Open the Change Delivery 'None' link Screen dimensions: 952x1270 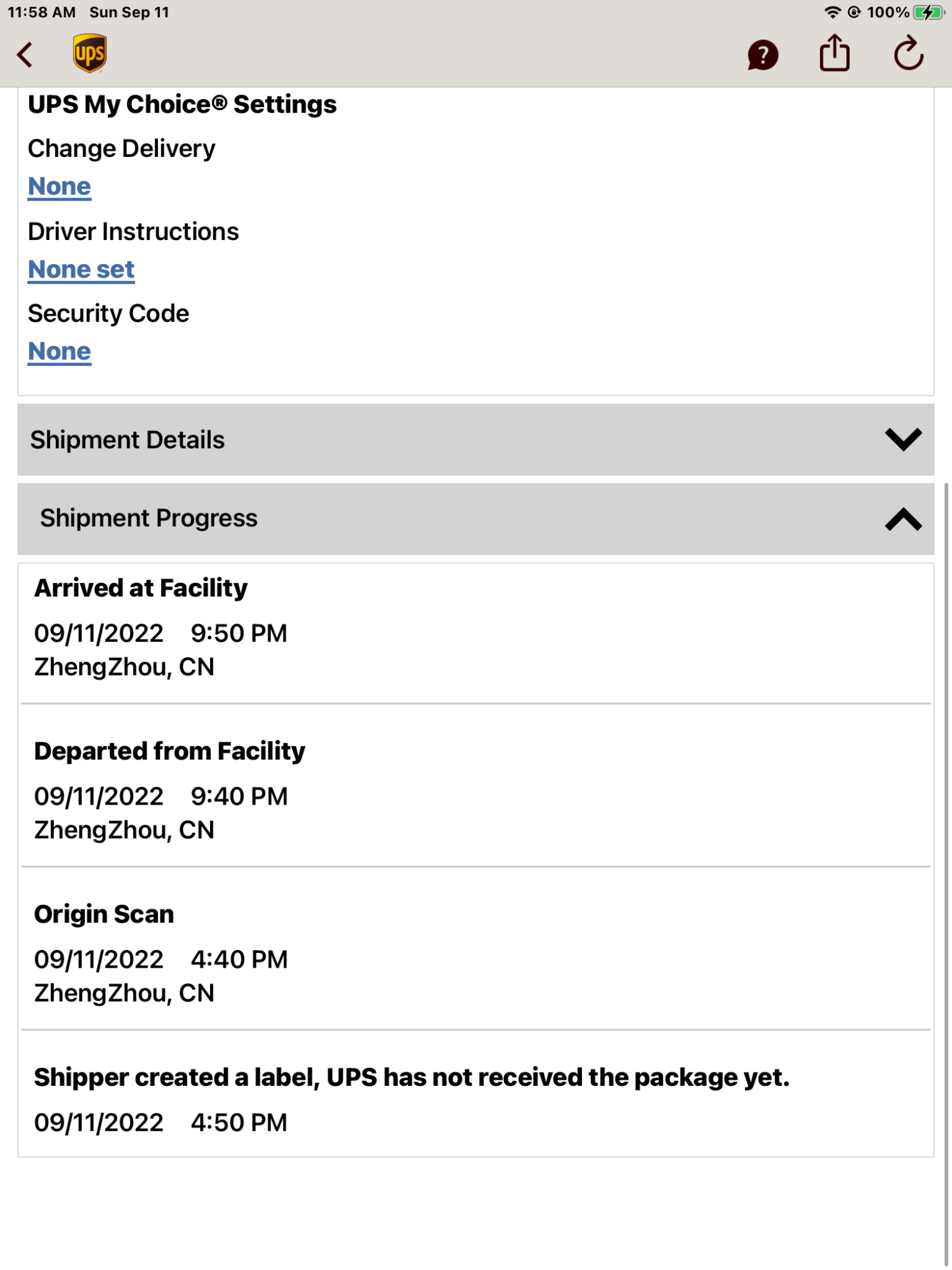coord(60,187)
